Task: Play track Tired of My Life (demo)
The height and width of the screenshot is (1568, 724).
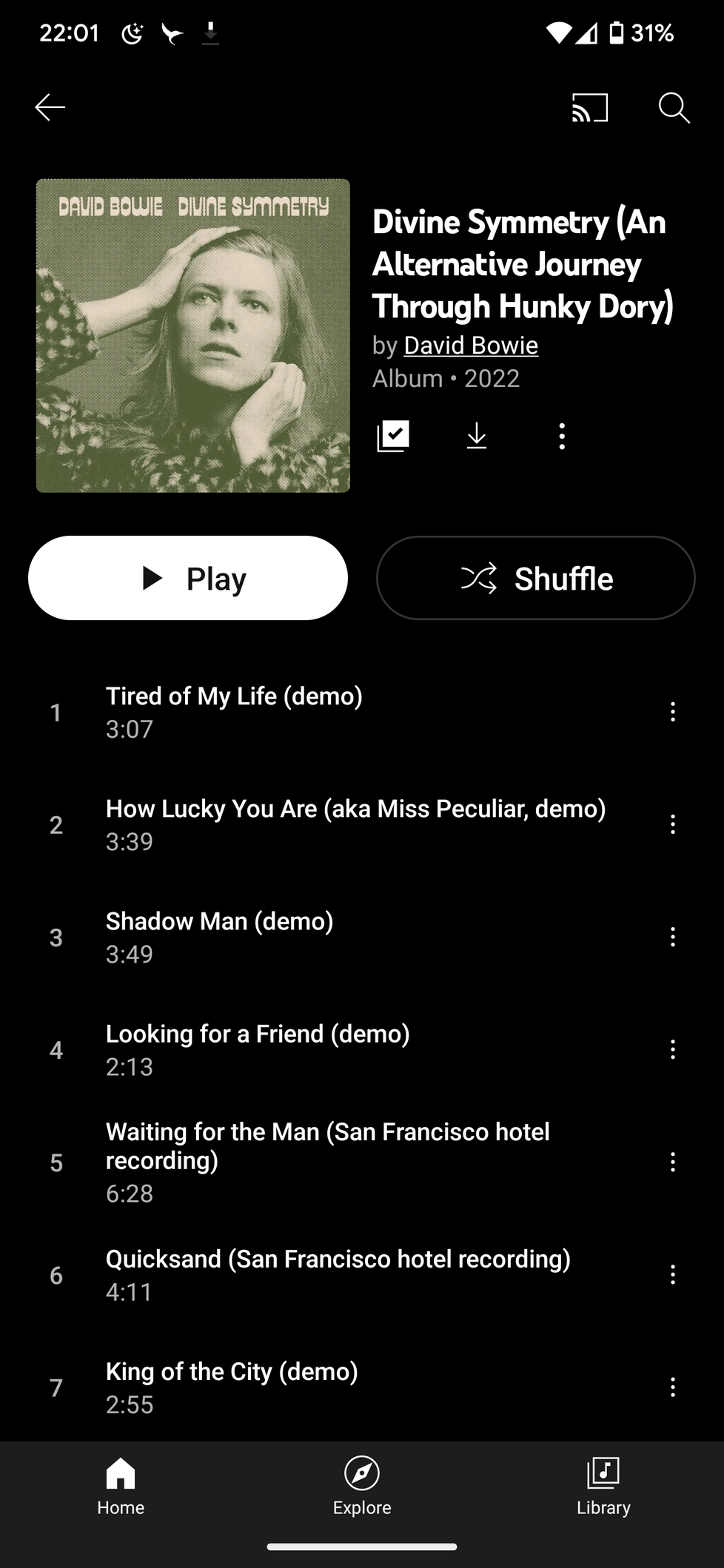Action: click(234, 711)
